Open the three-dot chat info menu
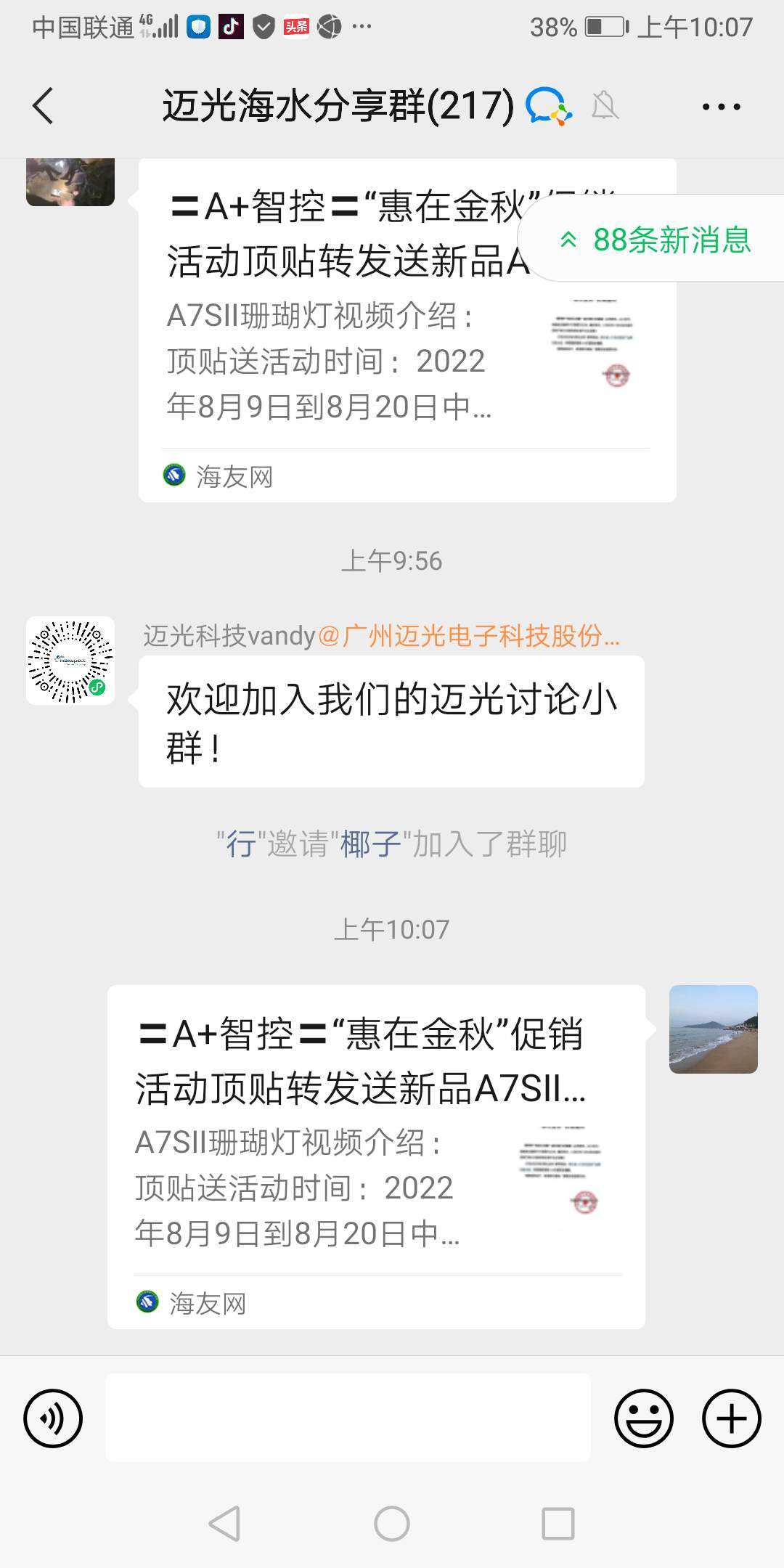 click(x=721, y=107)
